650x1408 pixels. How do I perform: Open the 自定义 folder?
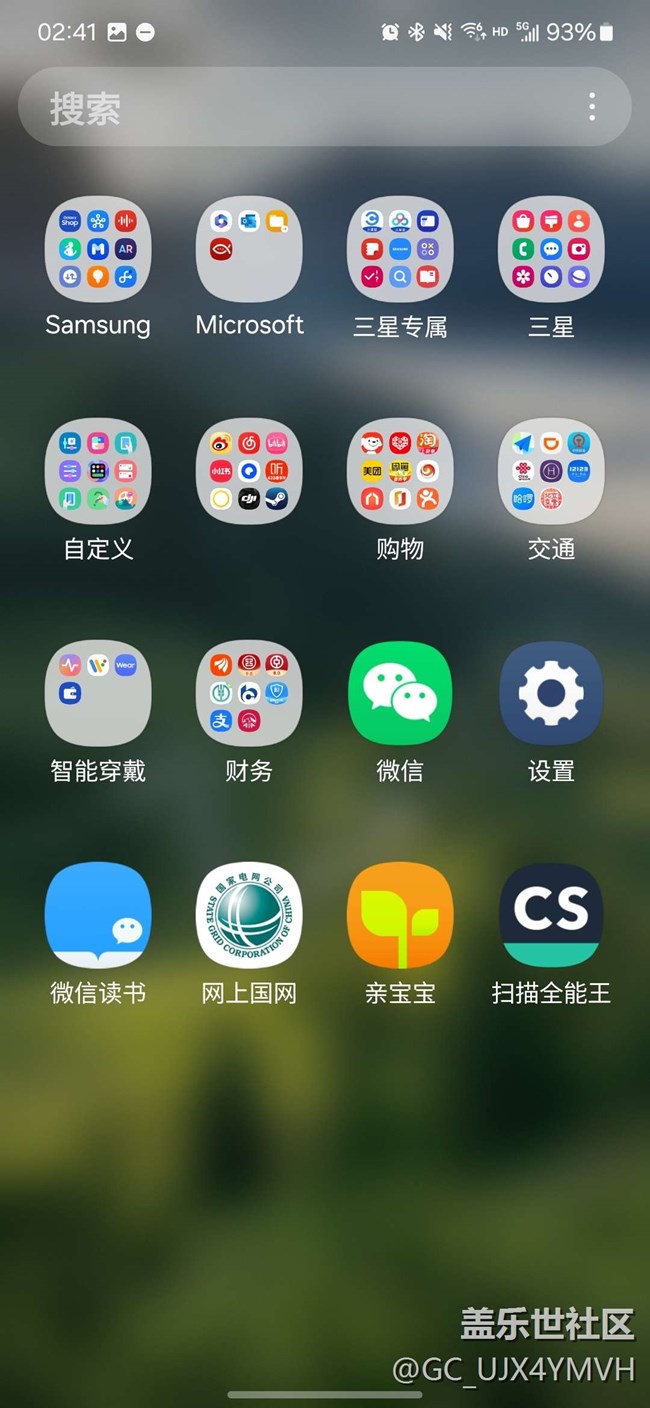[x=98, y=471]
